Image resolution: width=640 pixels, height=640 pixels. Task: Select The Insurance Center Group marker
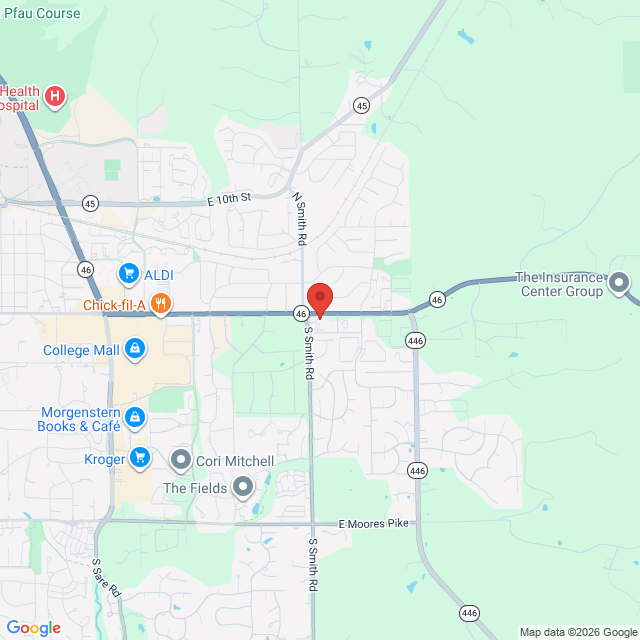coord(619,284)
